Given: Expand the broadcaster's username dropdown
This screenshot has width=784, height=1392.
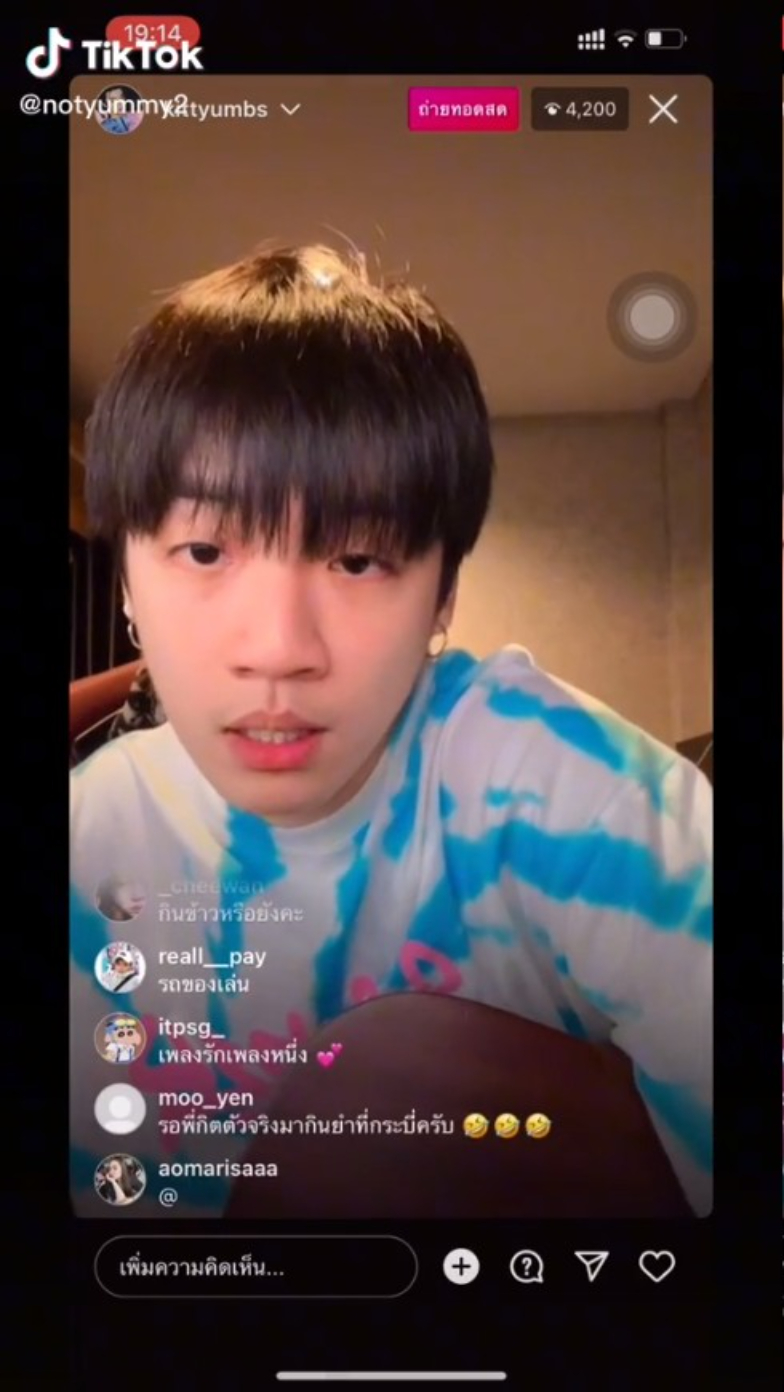Looking at the screenshot, I should pos(290,109).
